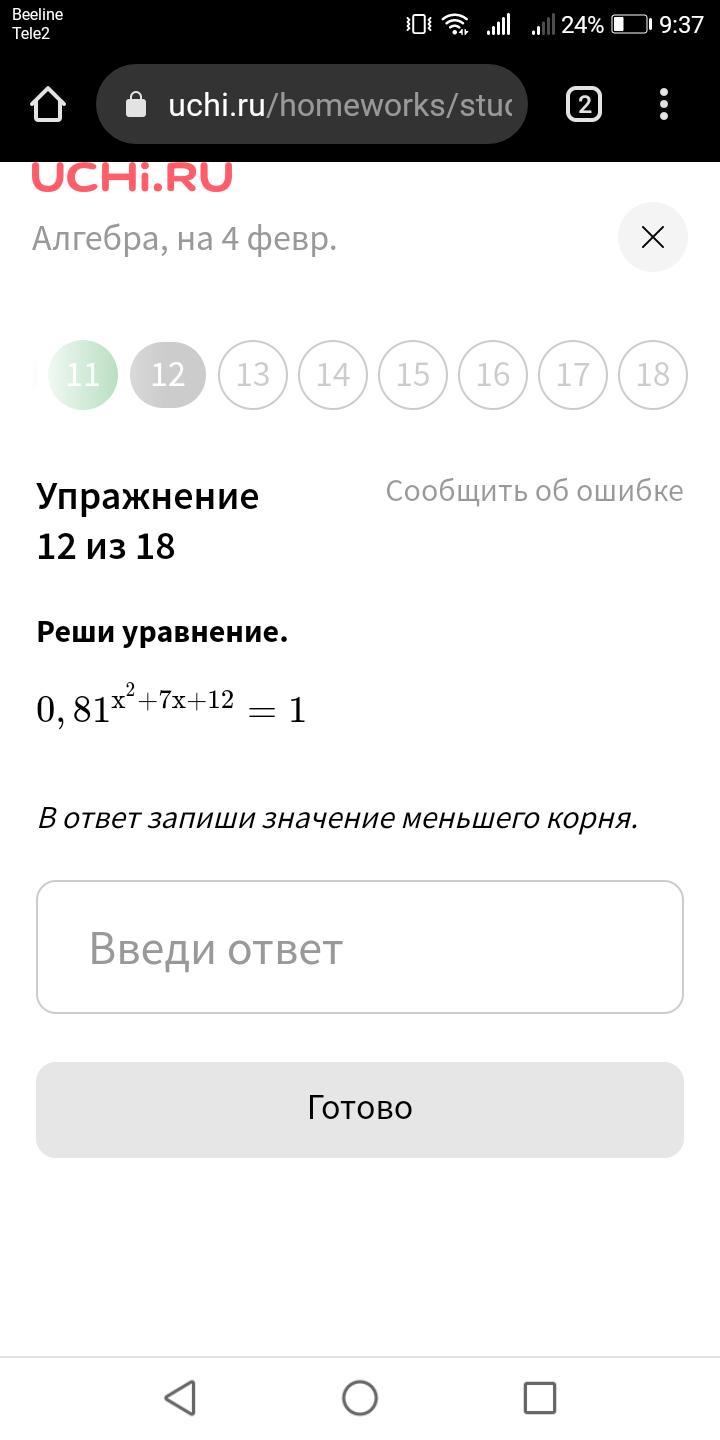Tap 'Сообщить об ошибке' link
This screenshot has height=1440, width=720.
tap(535, 491)
